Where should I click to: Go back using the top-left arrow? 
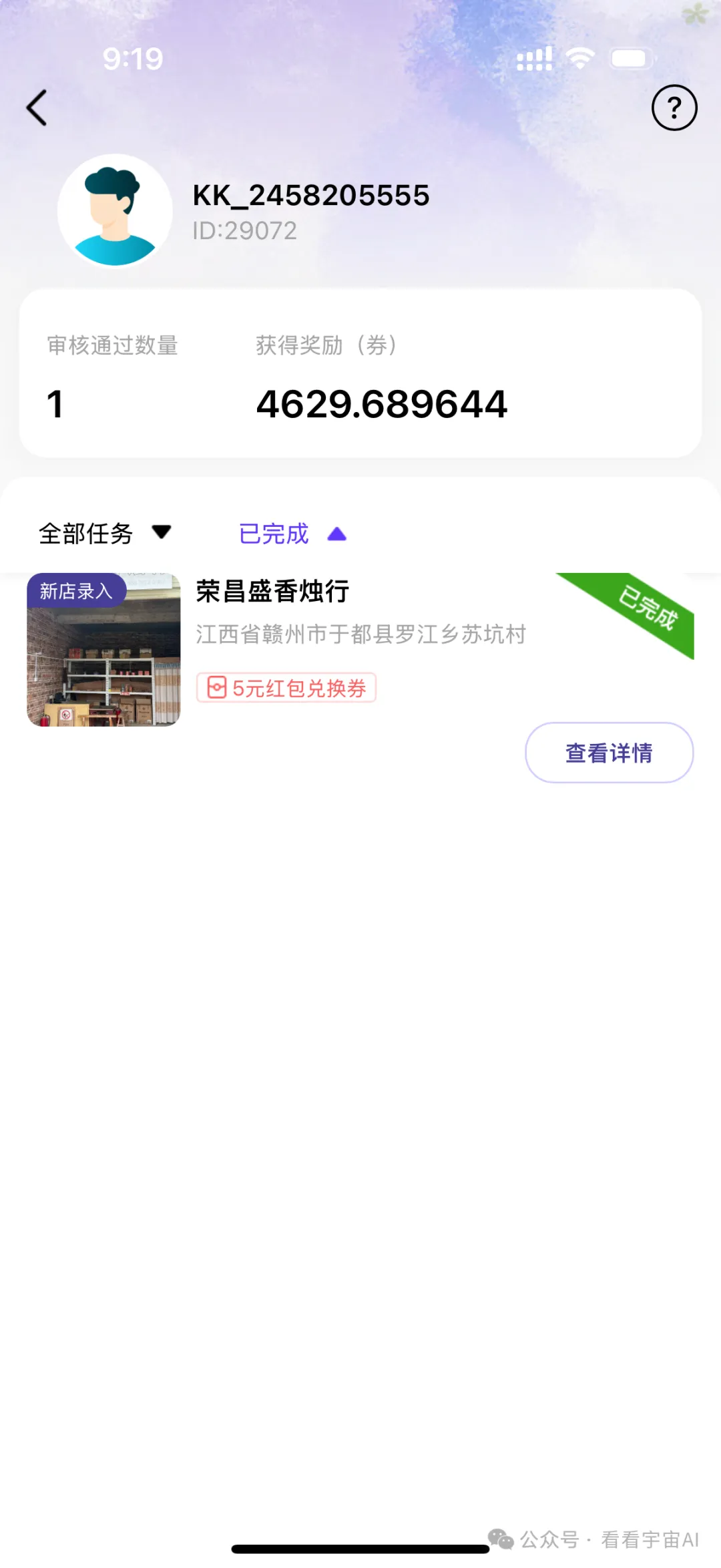click(37, 108)
